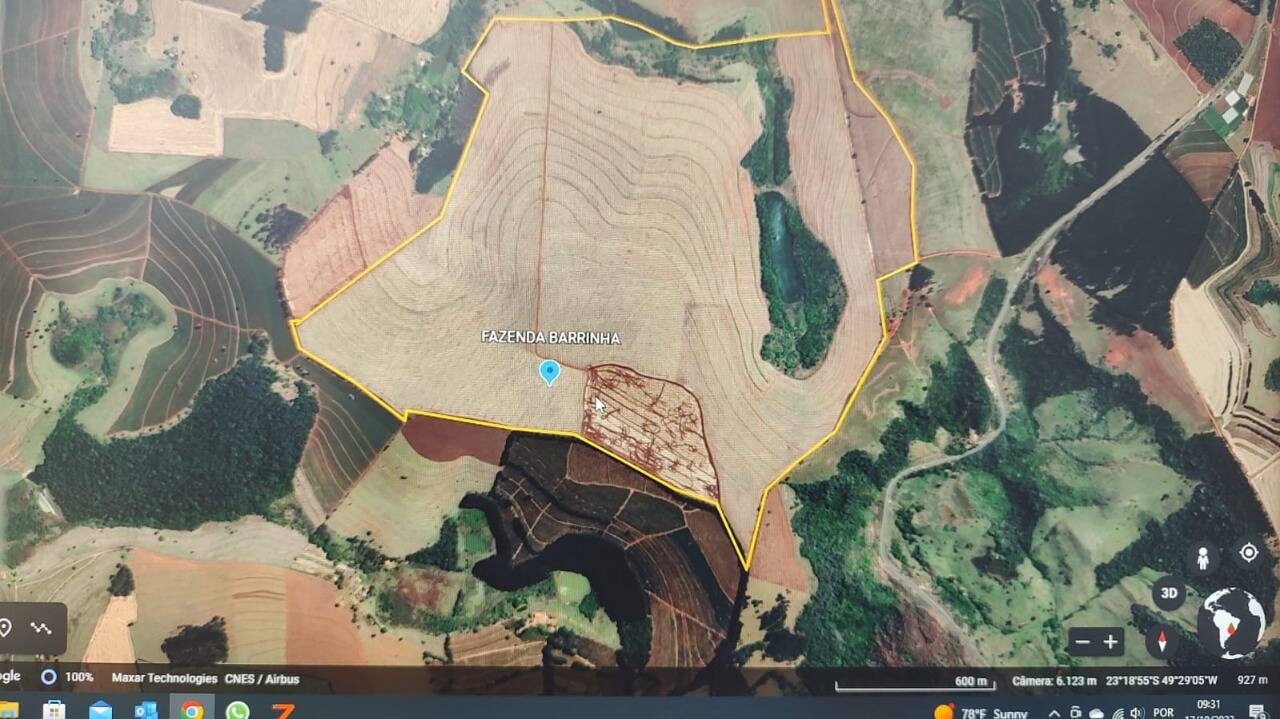Reset the compass to north
This screenshot has height=719, width=1280.
1162,641
